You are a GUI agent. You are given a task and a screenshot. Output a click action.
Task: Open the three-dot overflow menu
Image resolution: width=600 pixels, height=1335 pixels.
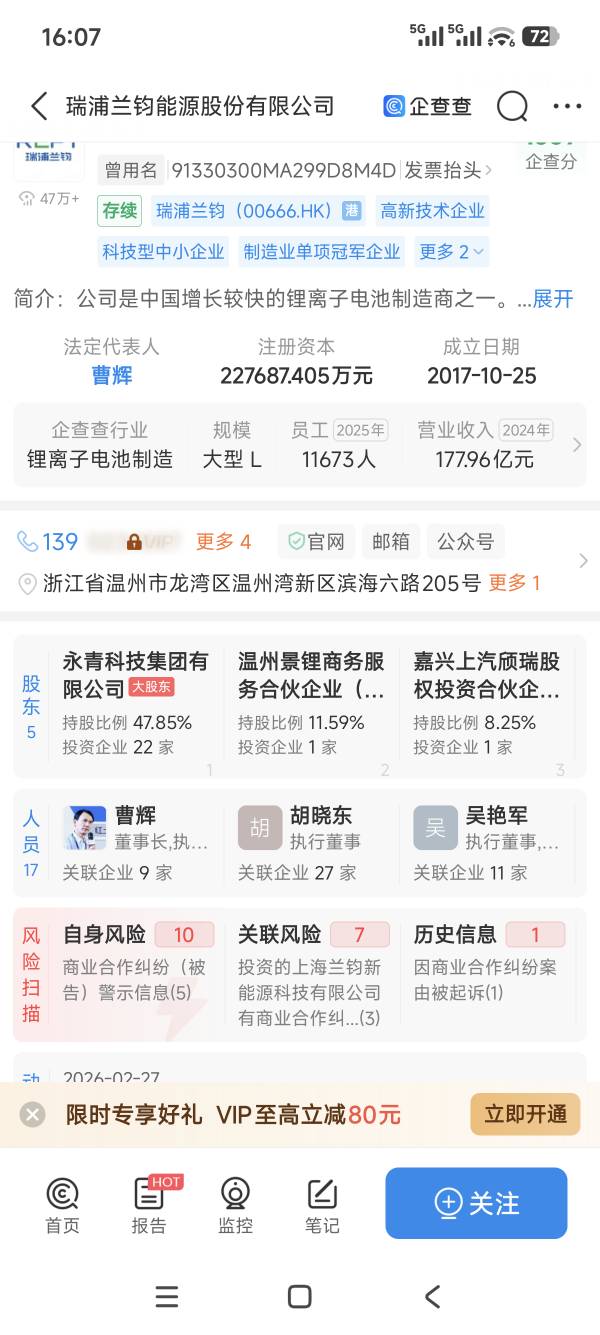coord(567,106)
